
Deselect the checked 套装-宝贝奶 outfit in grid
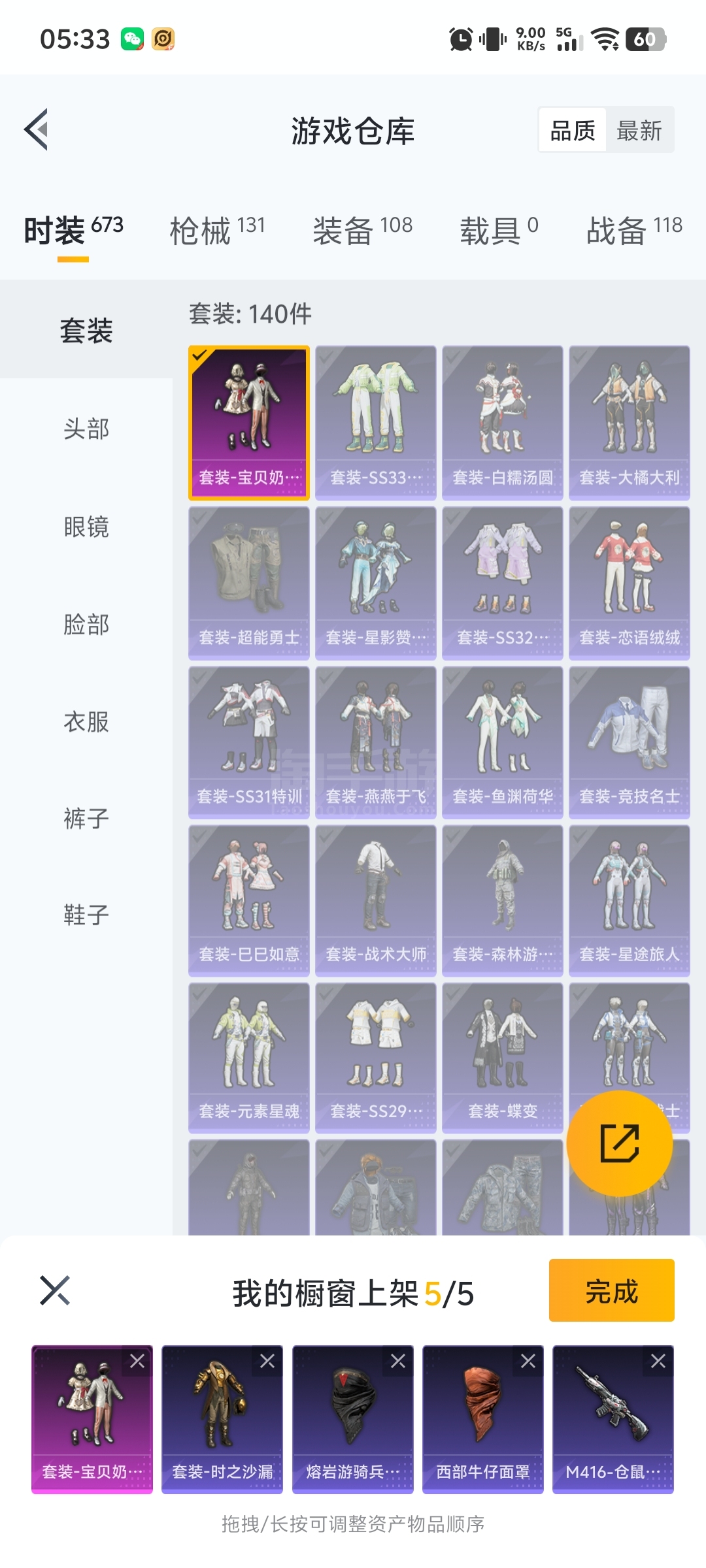(x=248, y=423)
